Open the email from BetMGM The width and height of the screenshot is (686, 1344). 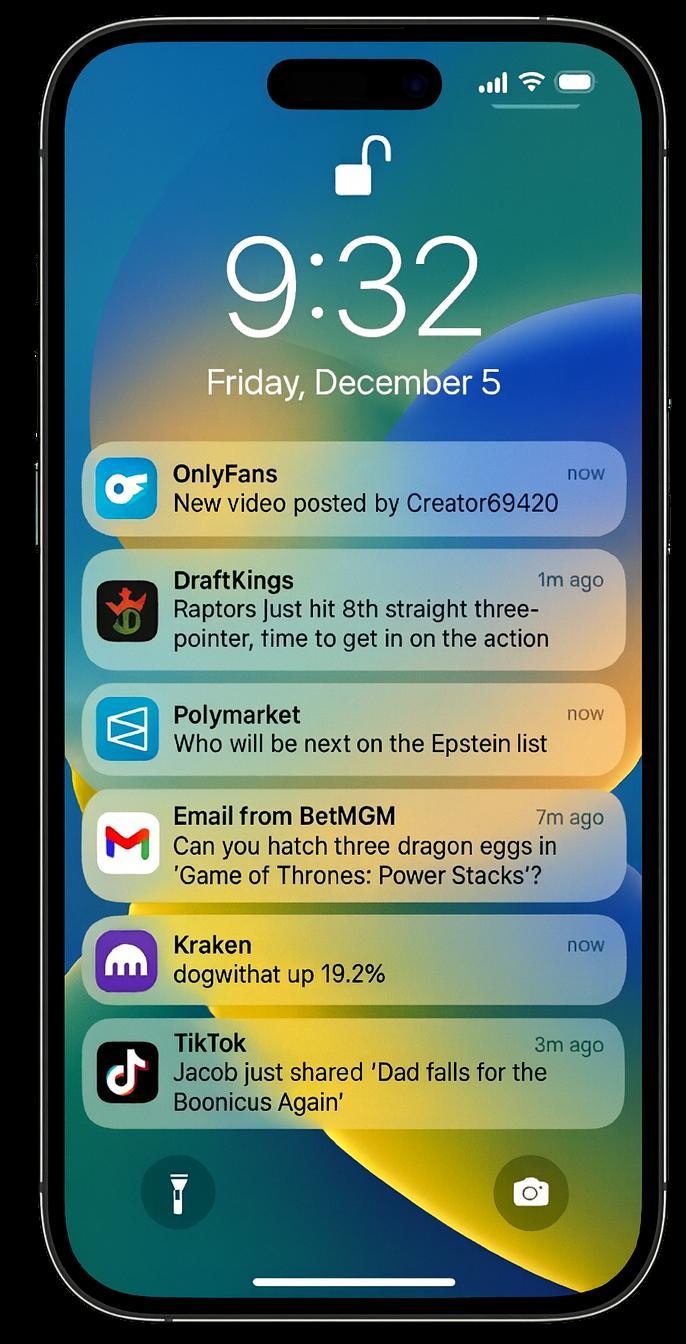[354, 845]
